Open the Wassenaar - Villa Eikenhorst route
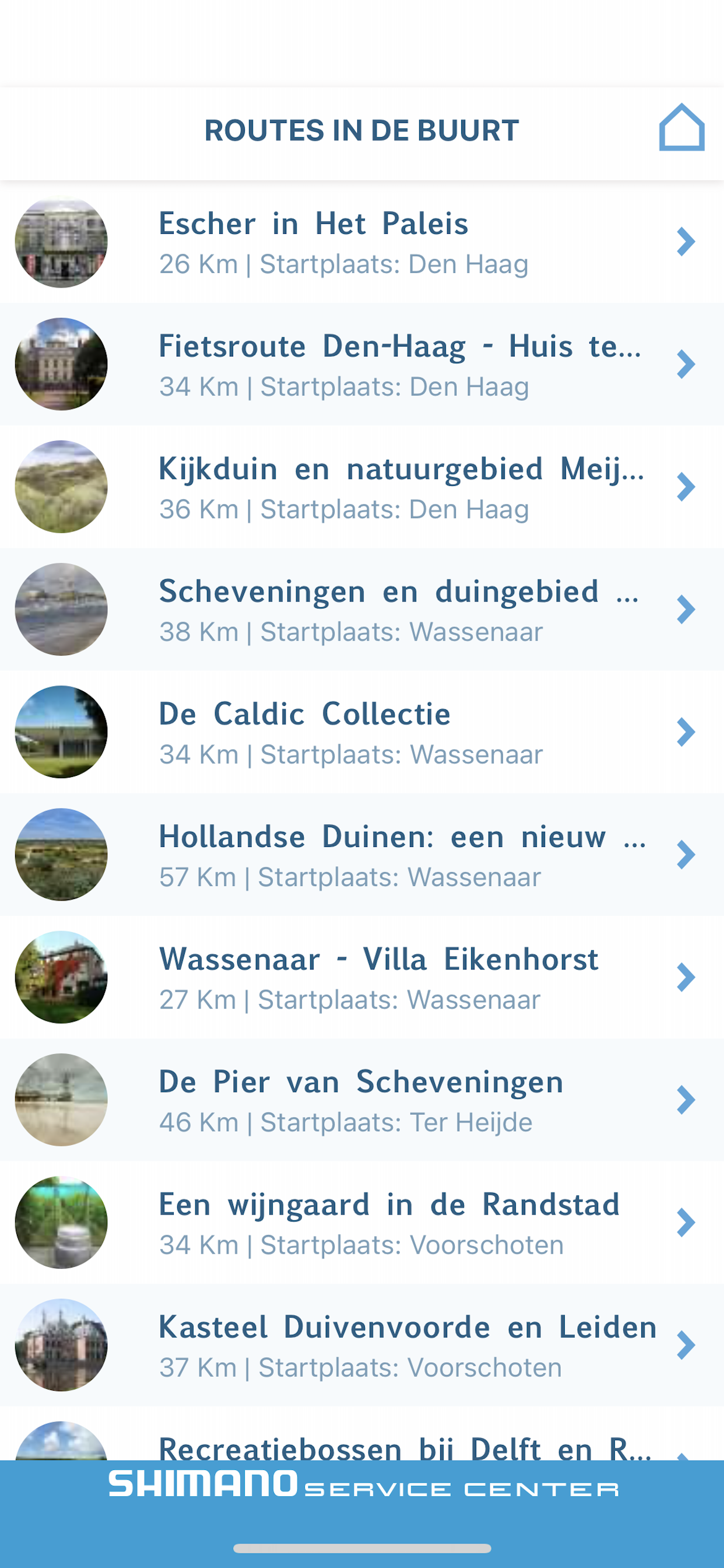This screenshot has width=724, height=1568. 362,977
